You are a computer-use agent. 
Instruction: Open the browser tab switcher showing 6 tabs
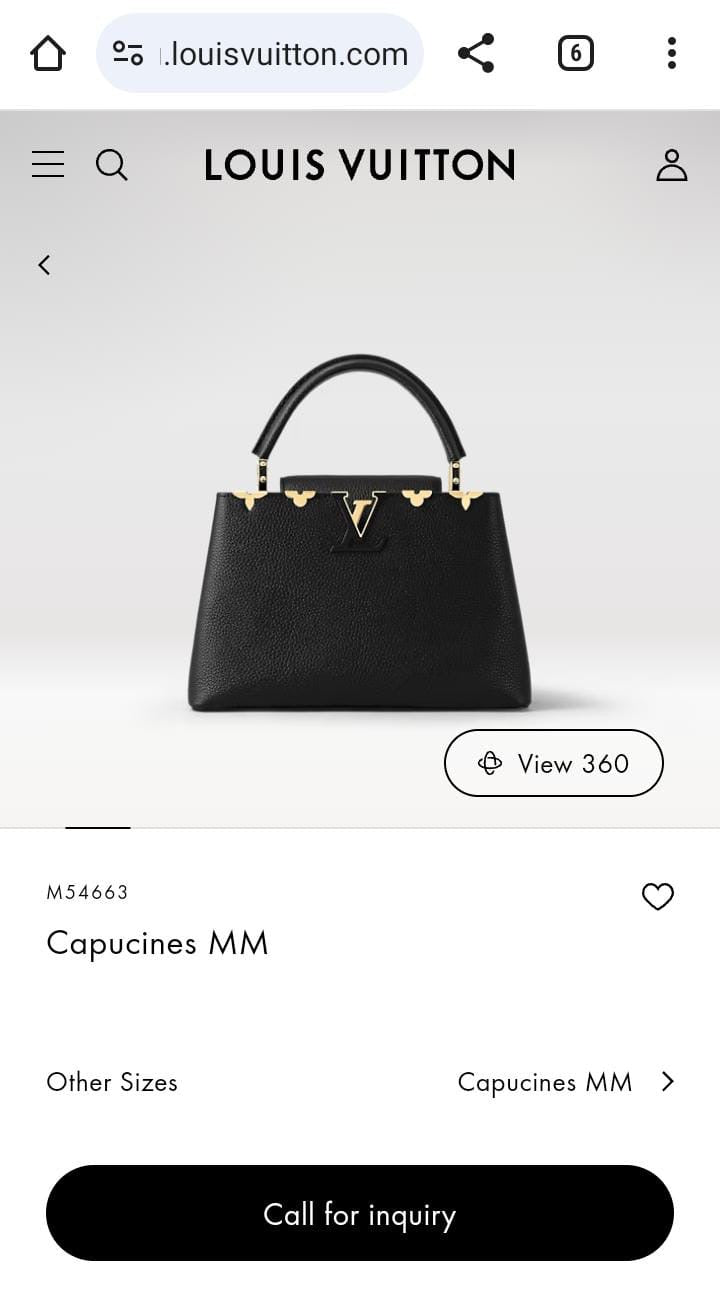coord(575,54)
